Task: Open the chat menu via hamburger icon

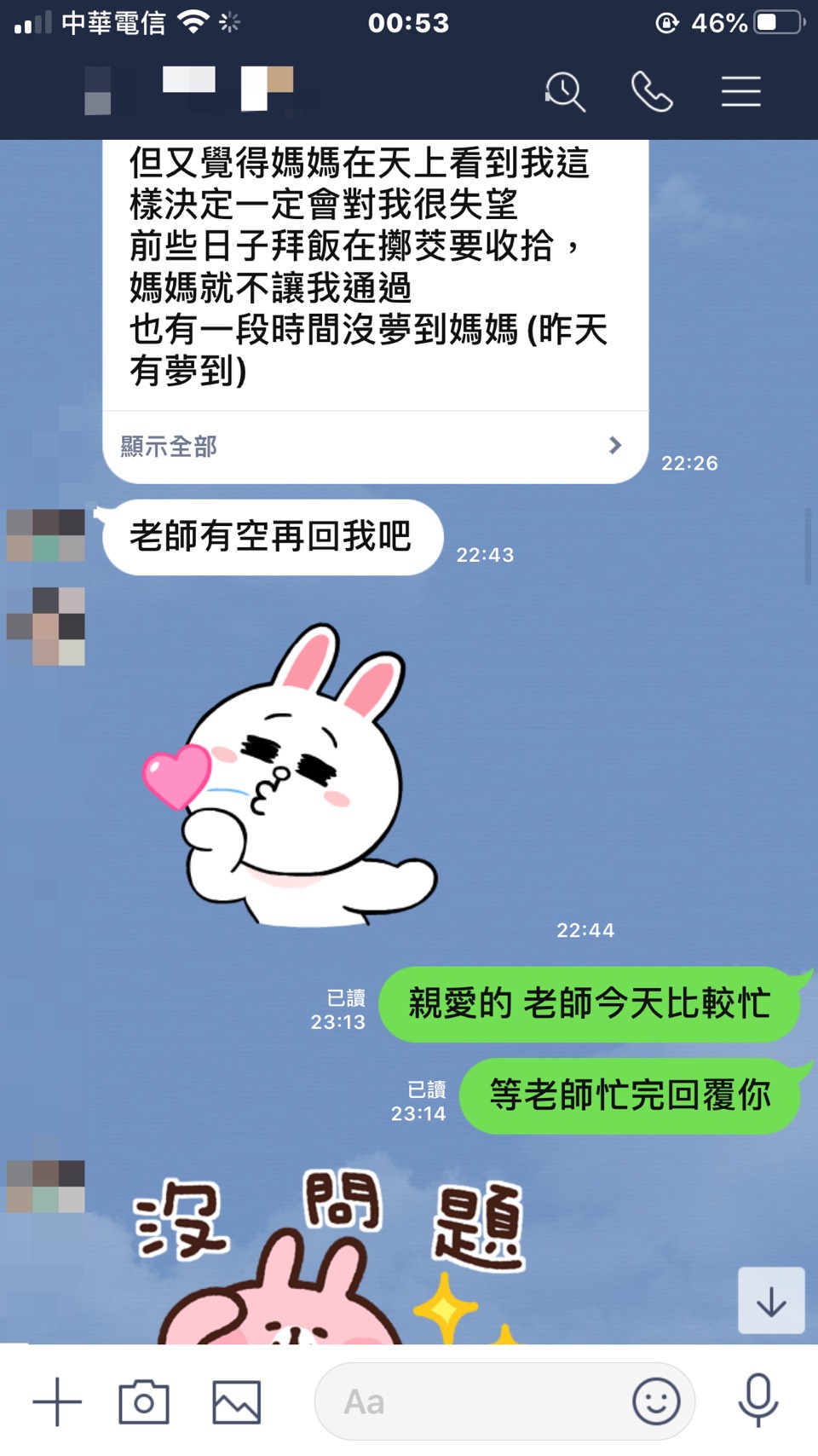Action: [740, 91]
